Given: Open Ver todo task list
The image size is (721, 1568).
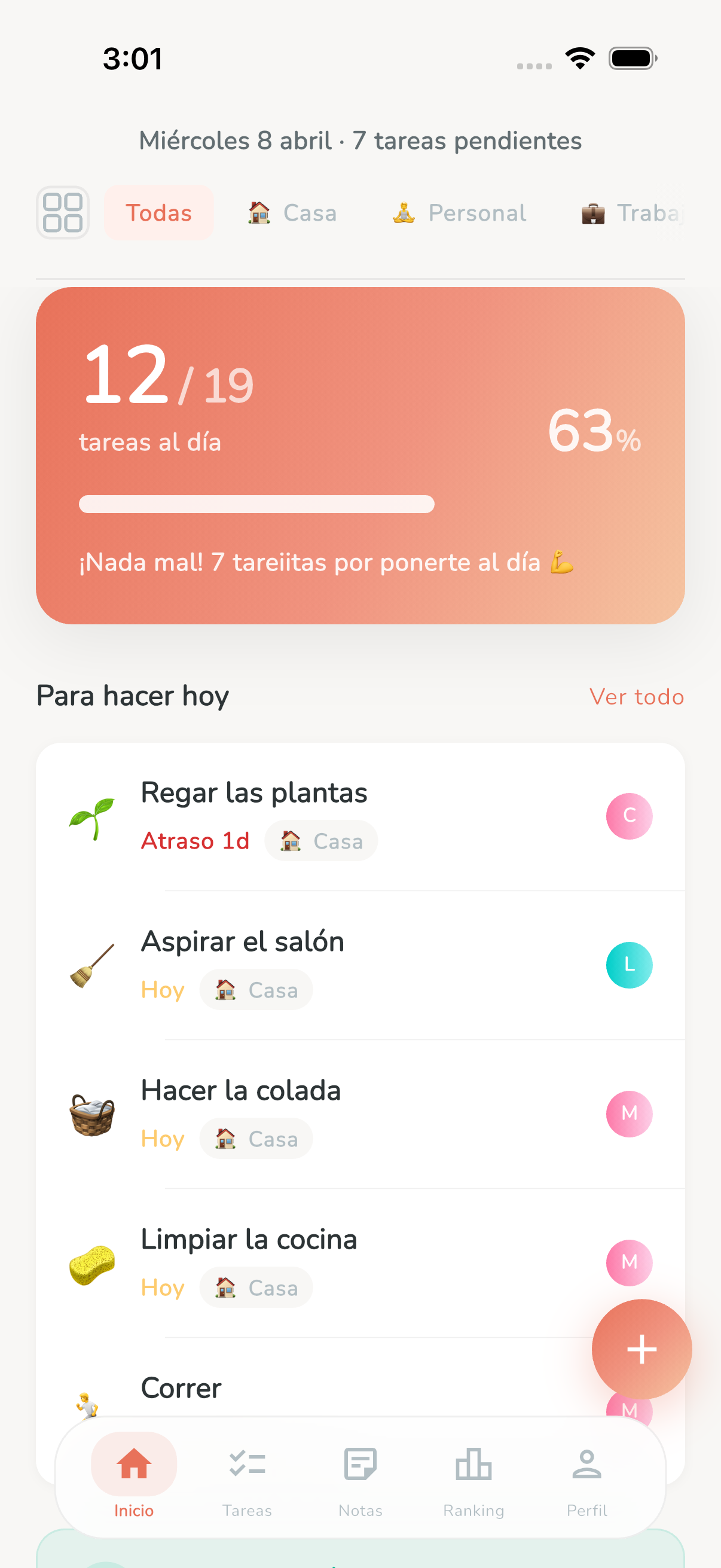Looking at the screenshot, I should coord(636,696).
